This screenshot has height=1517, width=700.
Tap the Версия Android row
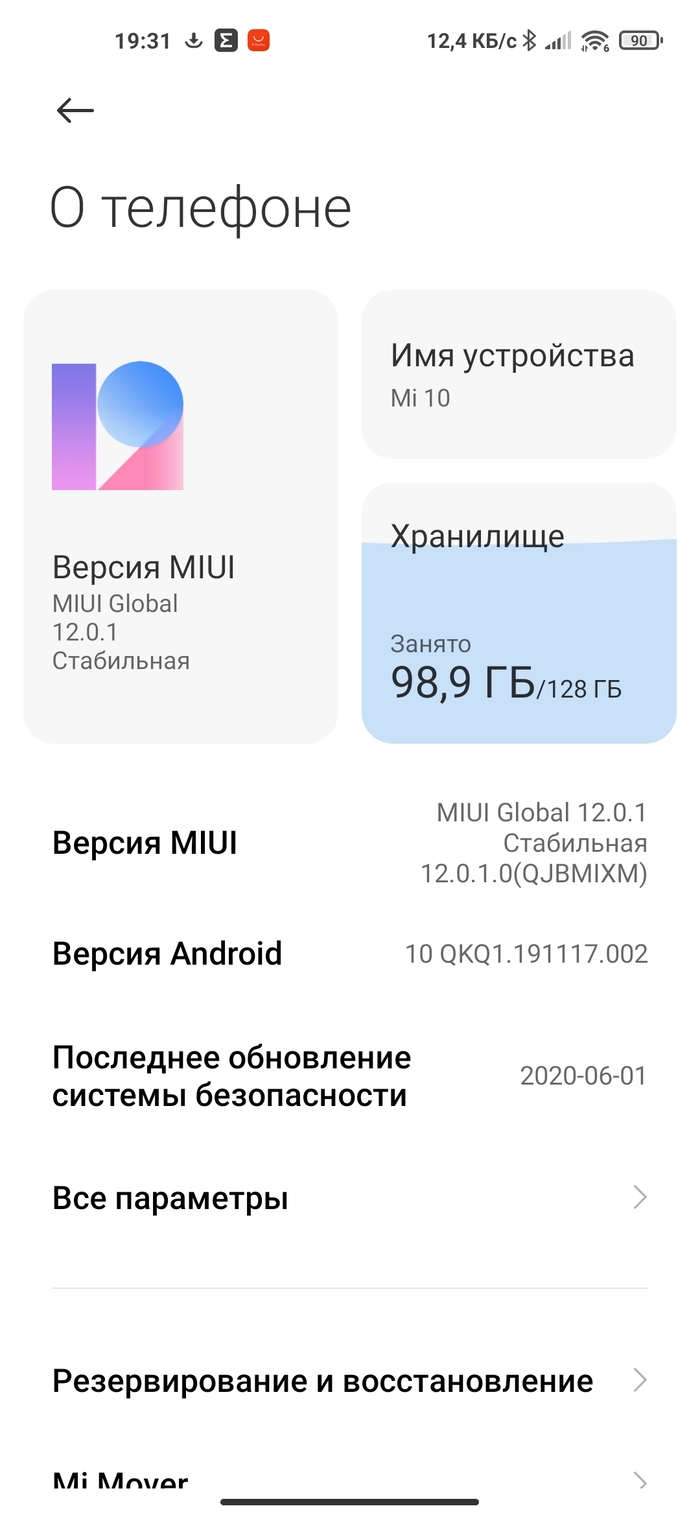click(349, 953)
